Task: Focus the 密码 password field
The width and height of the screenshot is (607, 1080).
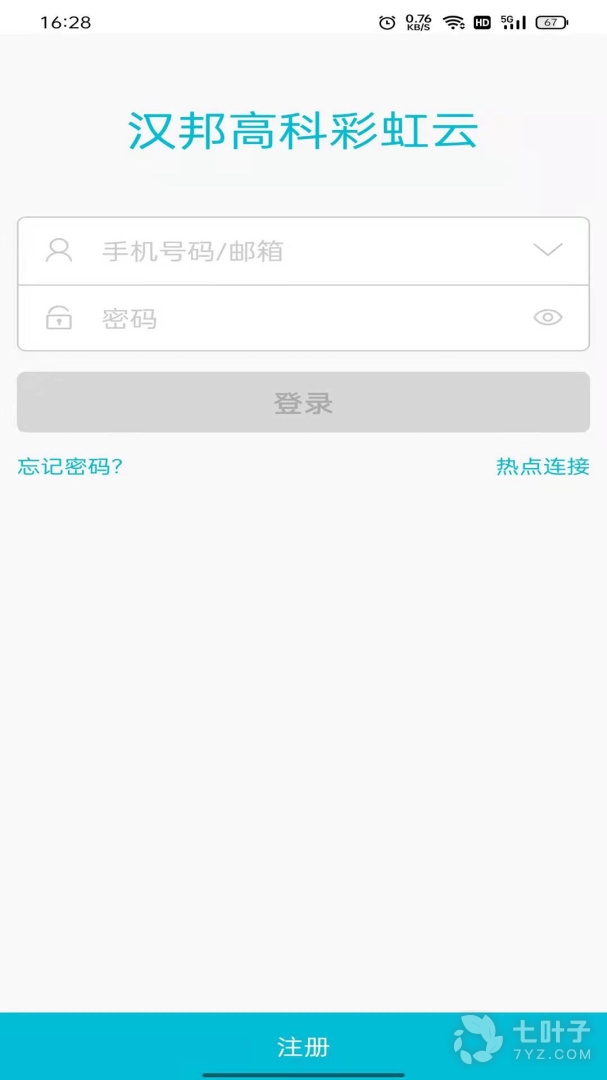Action: pyautogui.click(x=300, y=319)
